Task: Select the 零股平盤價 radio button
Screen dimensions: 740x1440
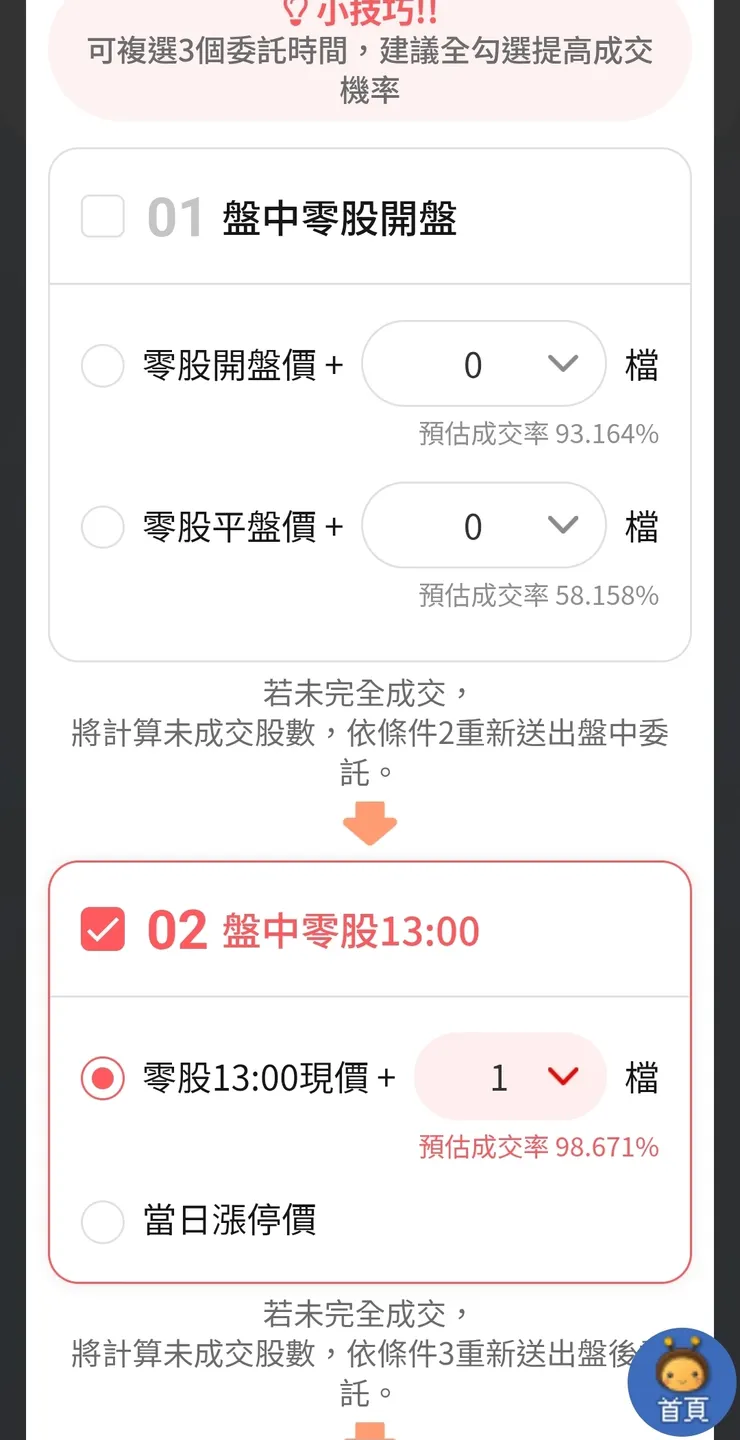Action: (x=102, y=526)
